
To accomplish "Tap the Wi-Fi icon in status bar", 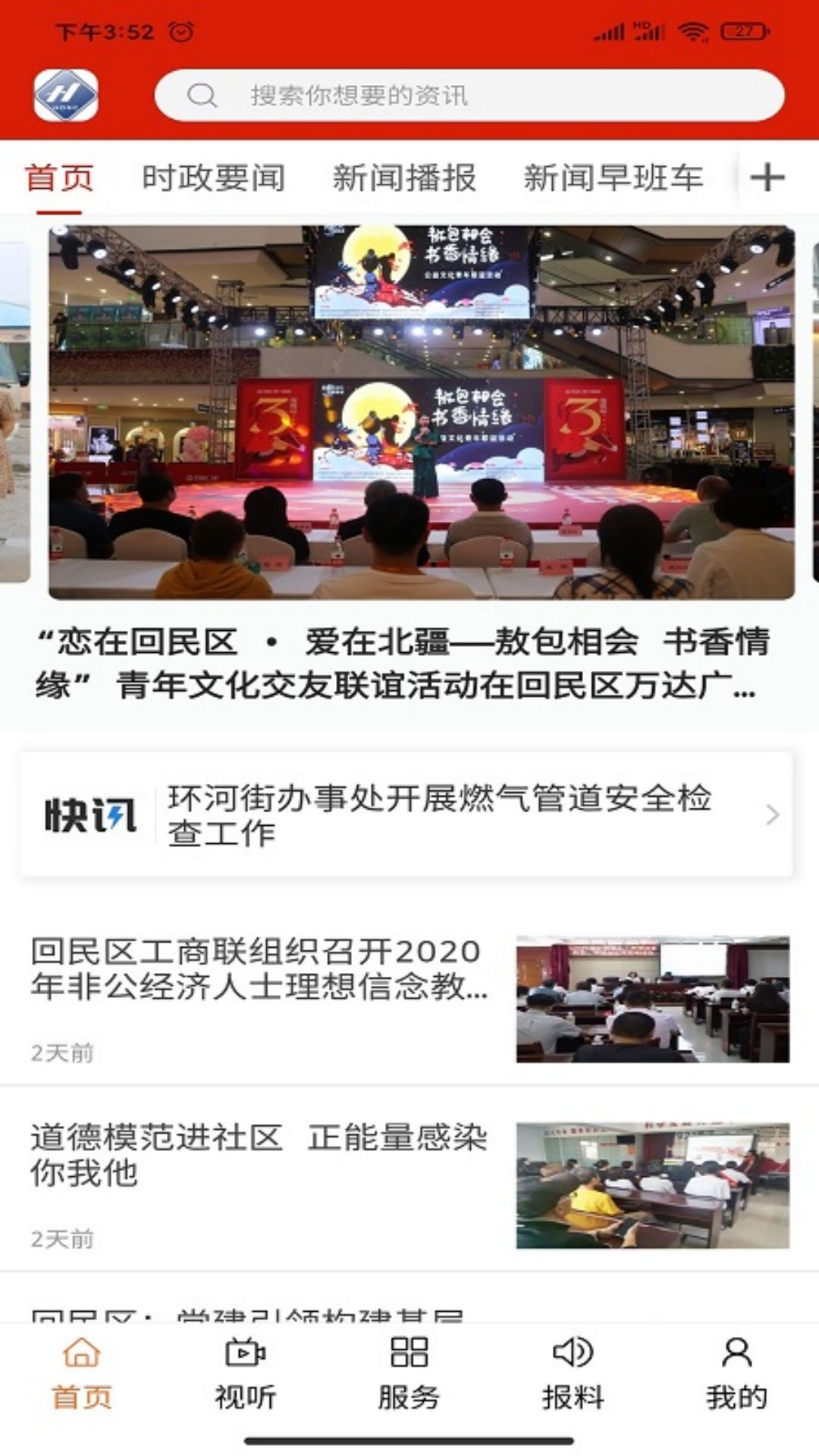I will [692, 30].
